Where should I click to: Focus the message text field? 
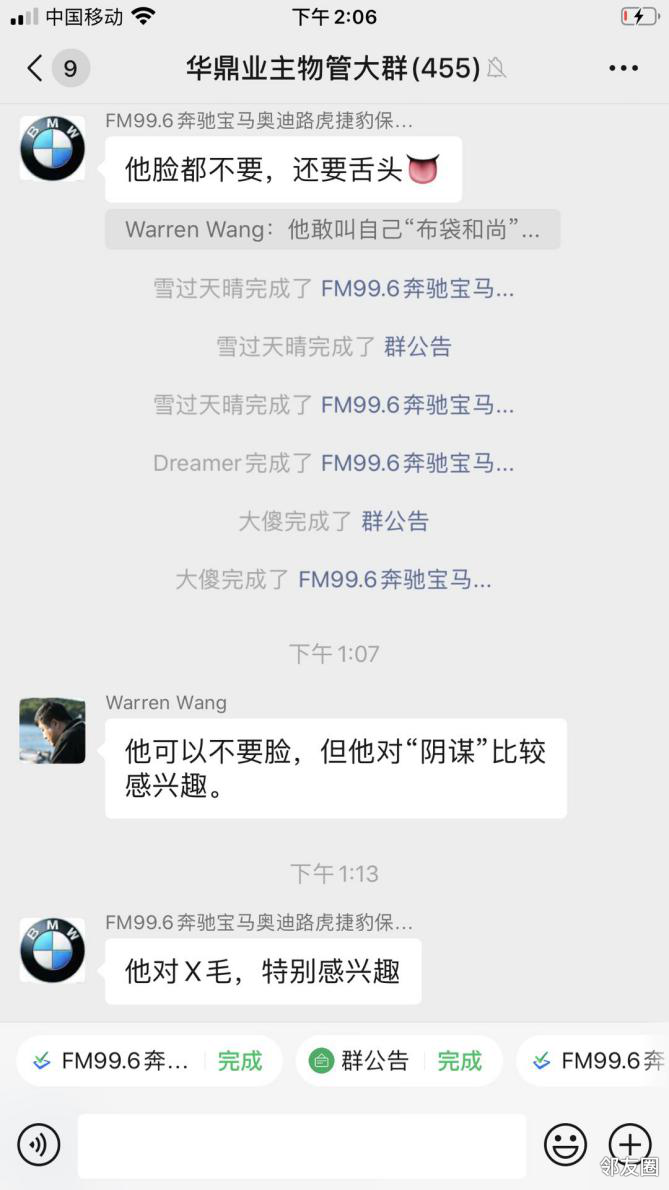(x=301, y=1145)
